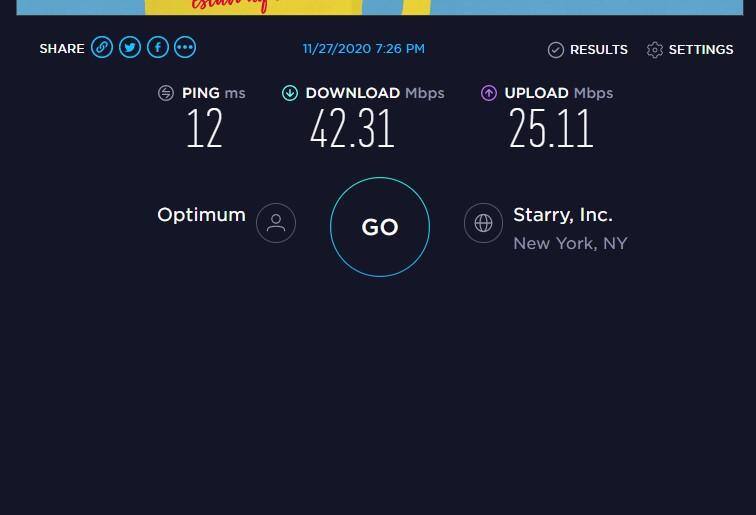
Task: Share the result on Twitter
Action: point(130,47)
